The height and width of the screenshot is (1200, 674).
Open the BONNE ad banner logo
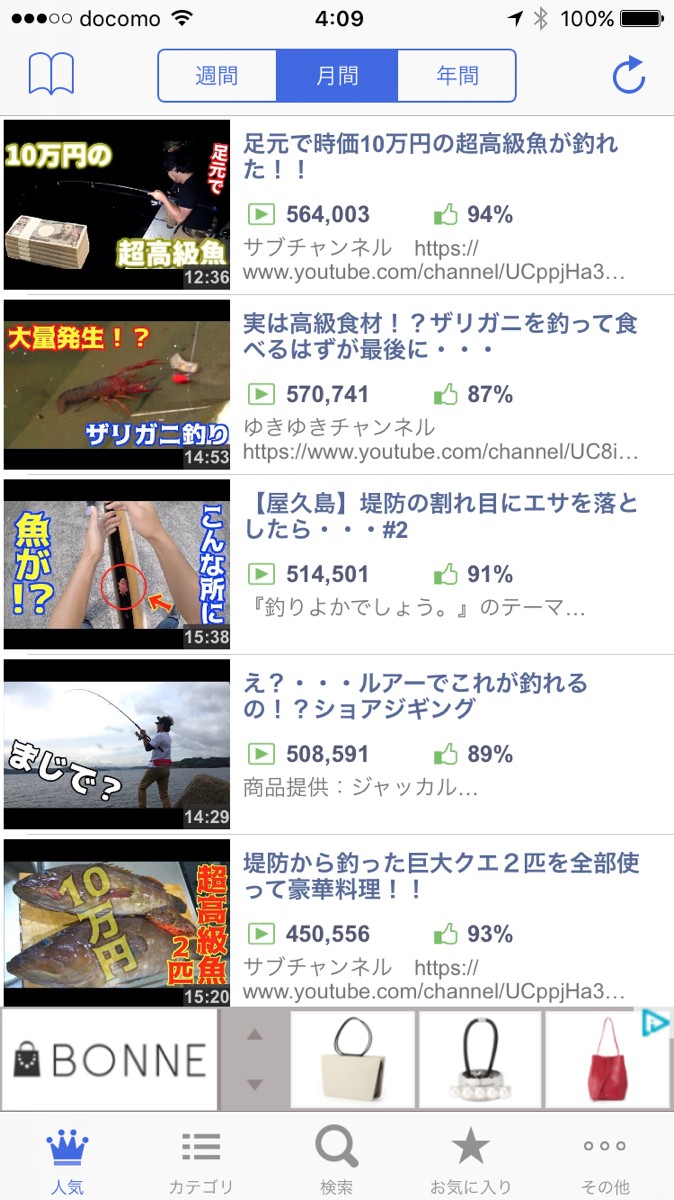110,1060
